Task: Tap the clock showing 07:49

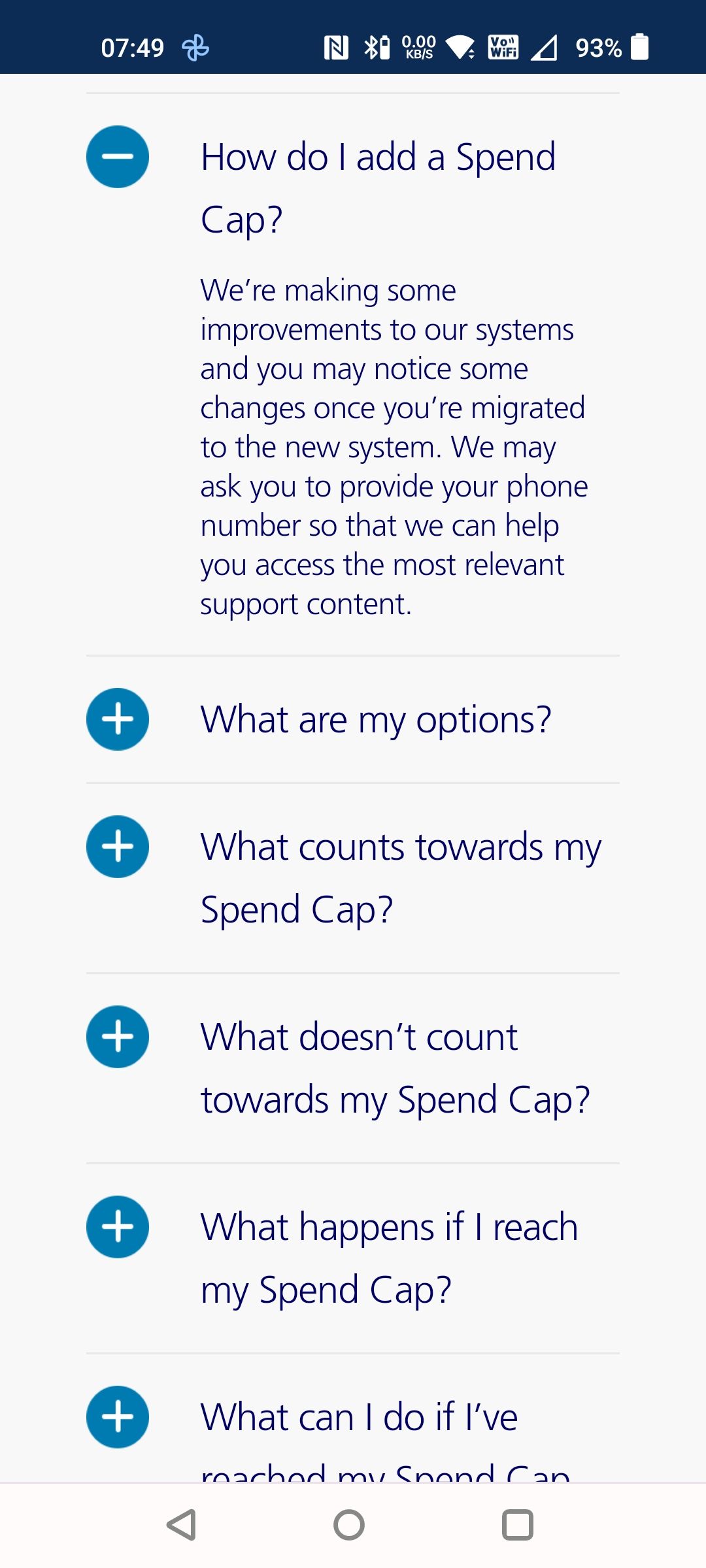Action: 133,48
